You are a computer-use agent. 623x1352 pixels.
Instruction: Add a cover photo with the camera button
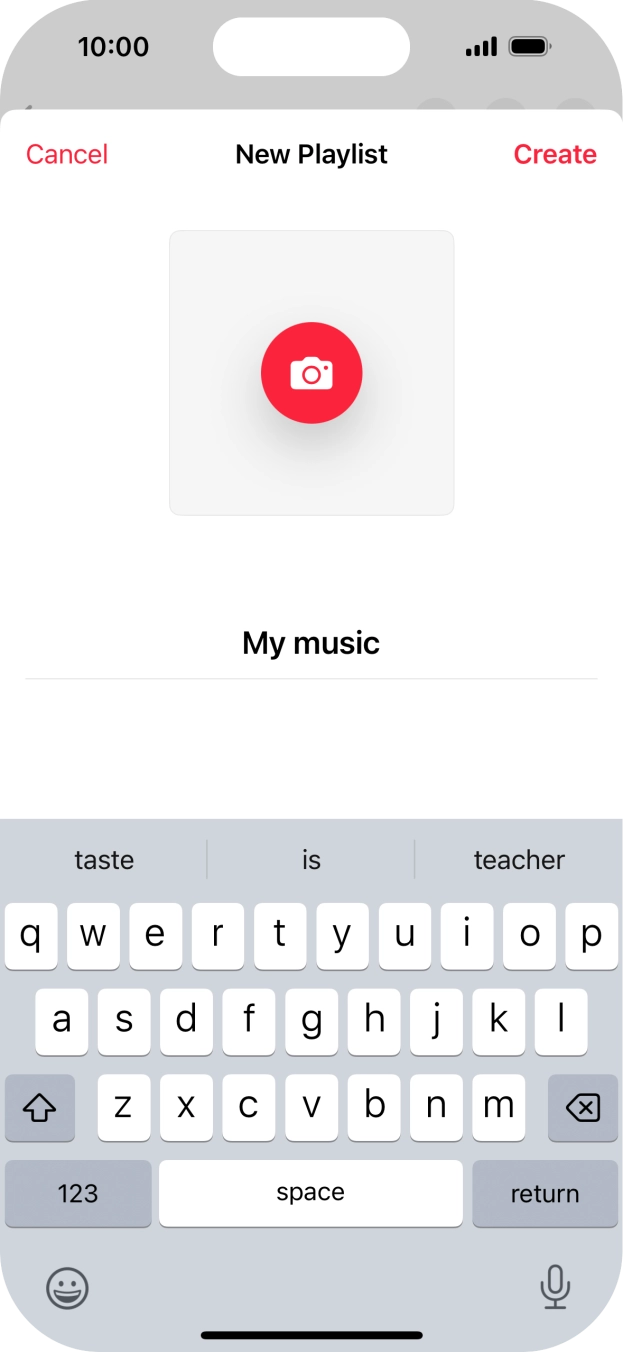pyautogui.click(x=311, y=373)
